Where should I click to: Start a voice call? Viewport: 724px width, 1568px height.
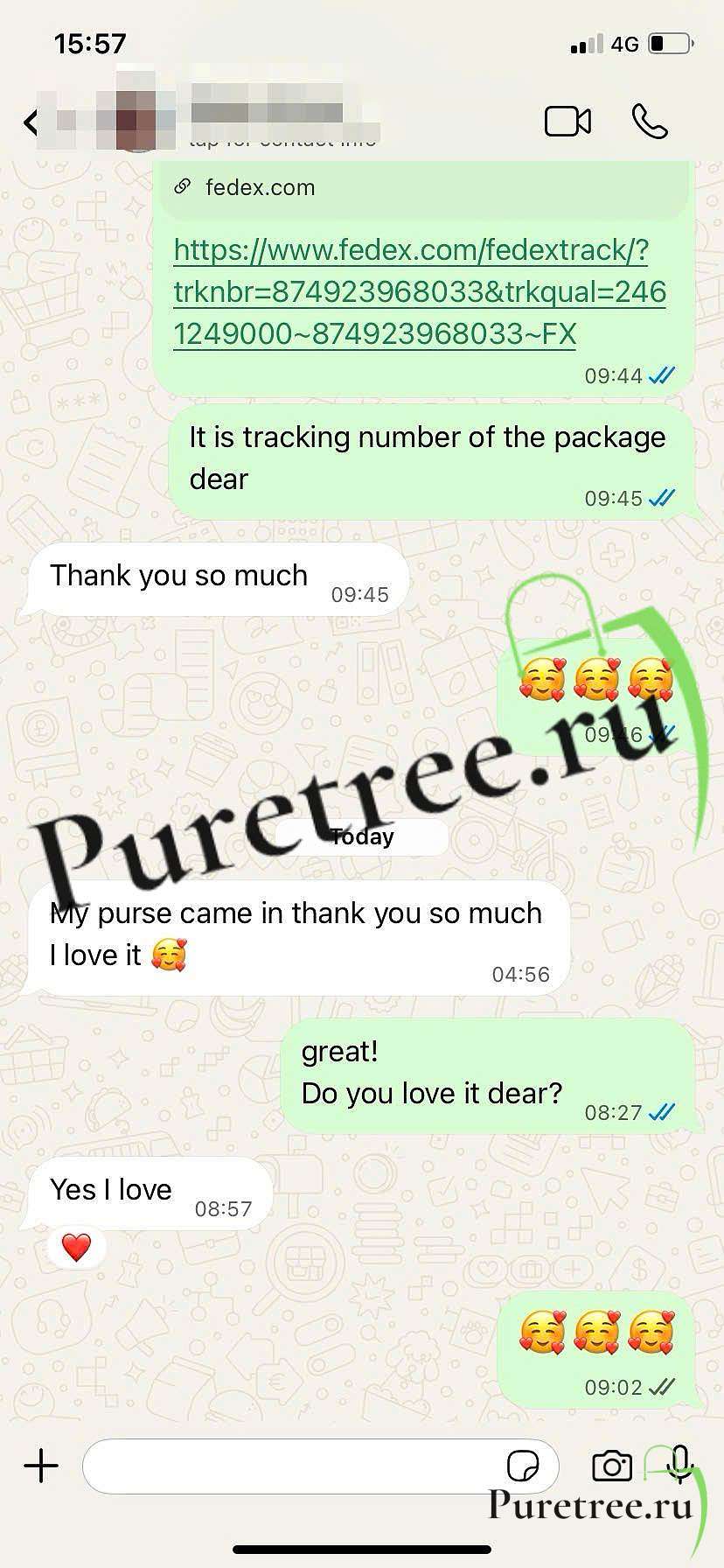tap(650, 122)
